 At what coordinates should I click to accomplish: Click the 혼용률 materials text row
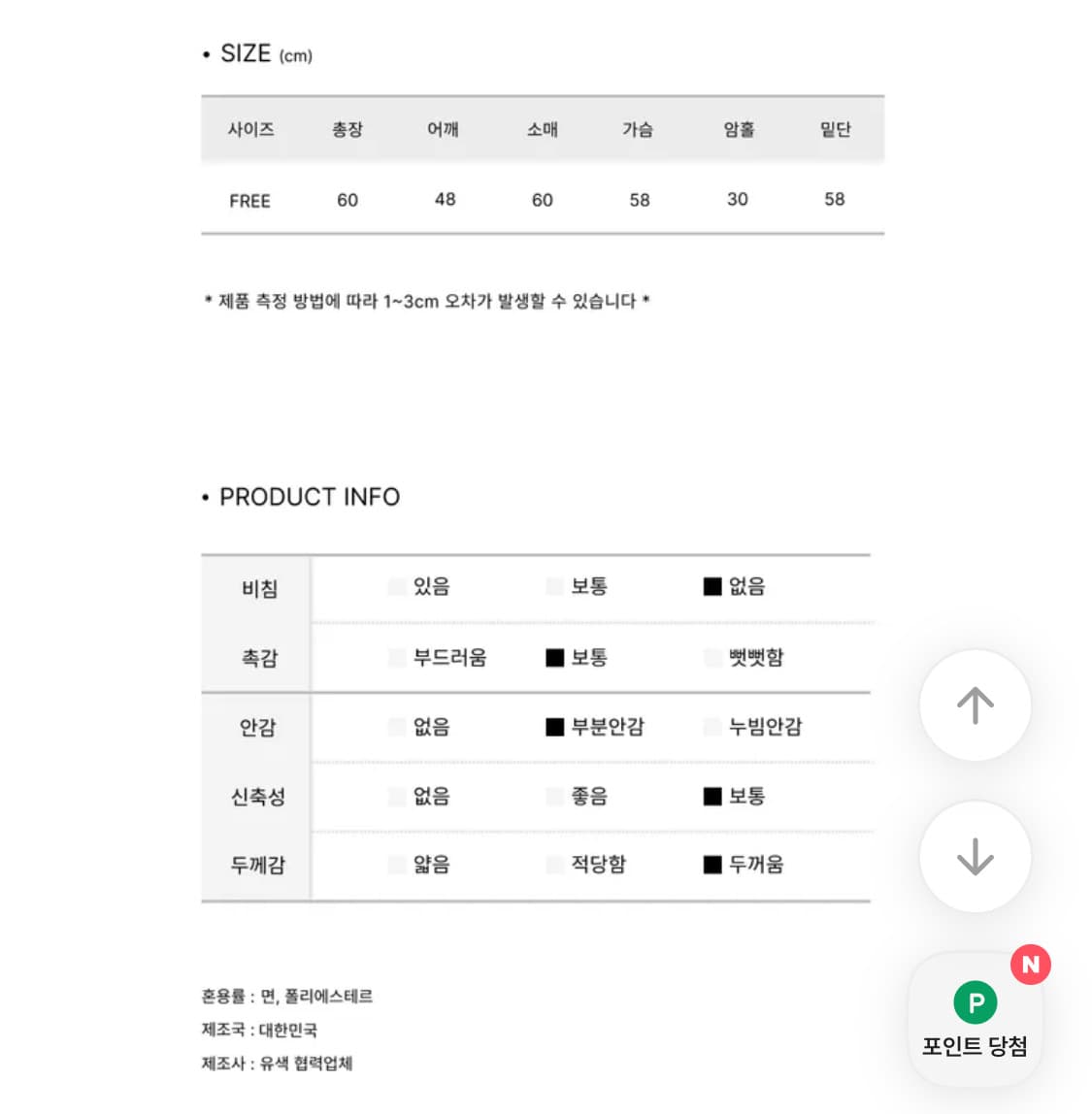point(286,996)
